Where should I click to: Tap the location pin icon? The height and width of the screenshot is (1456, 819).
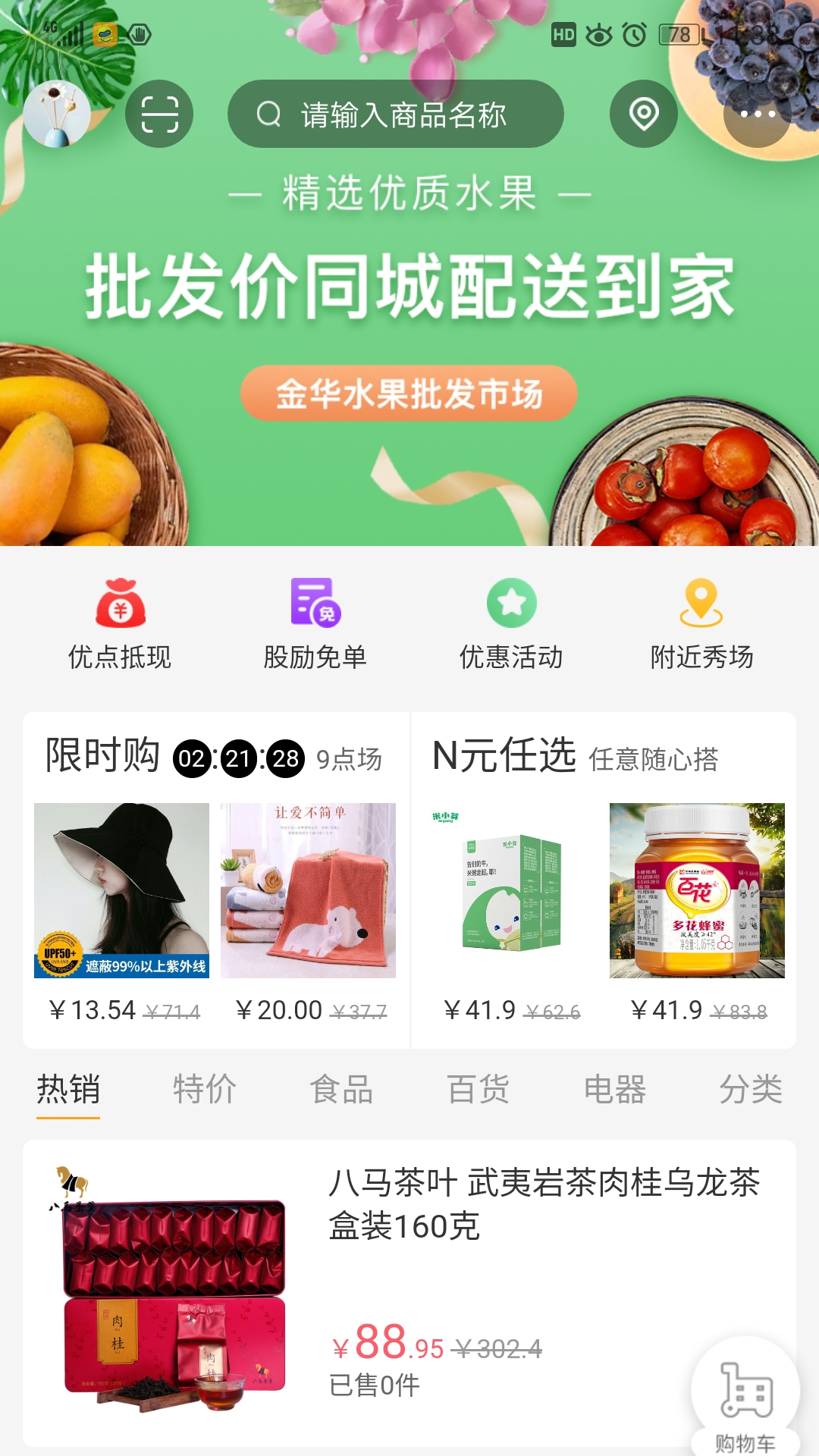coord(643,112)
